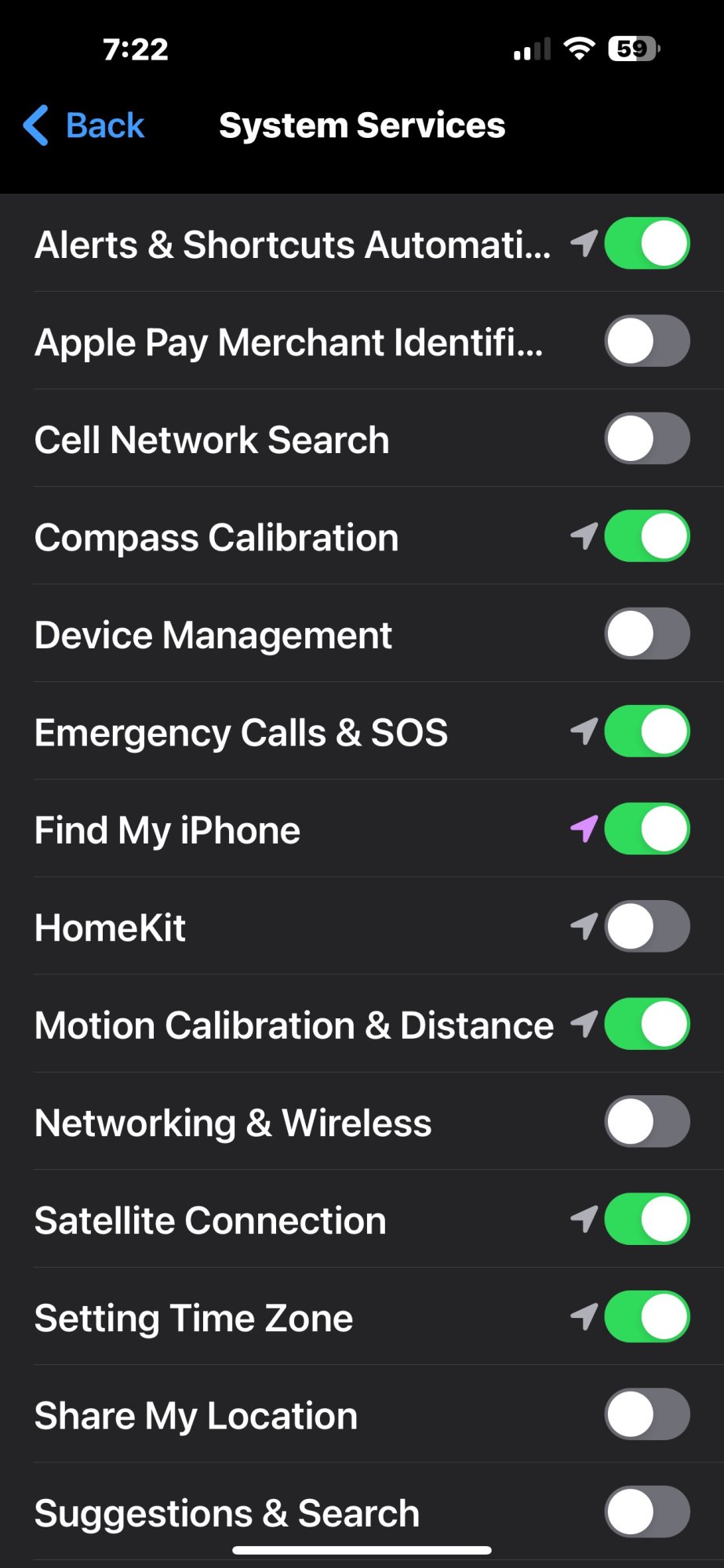Enable Networking & Wireless
The height and width of the screenshot is (1568, 724).
(647, 1122)
